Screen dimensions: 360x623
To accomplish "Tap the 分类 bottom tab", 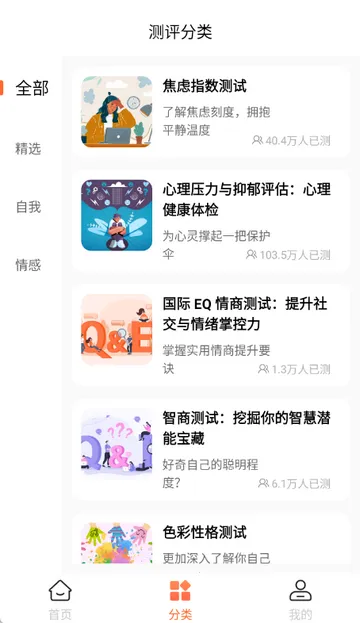I will 180,599.
